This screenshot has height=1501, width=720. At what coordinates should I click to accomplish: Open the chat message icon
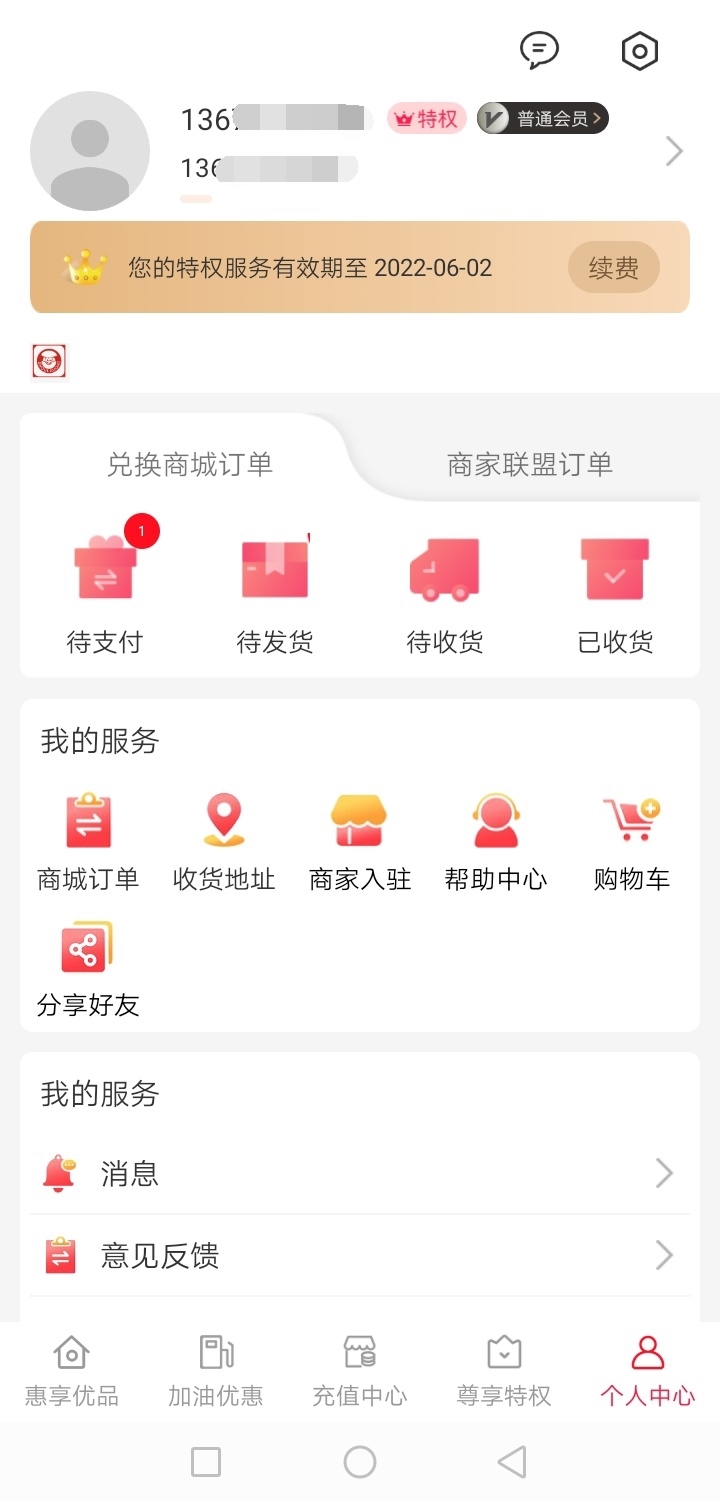[x=539, y=50]
